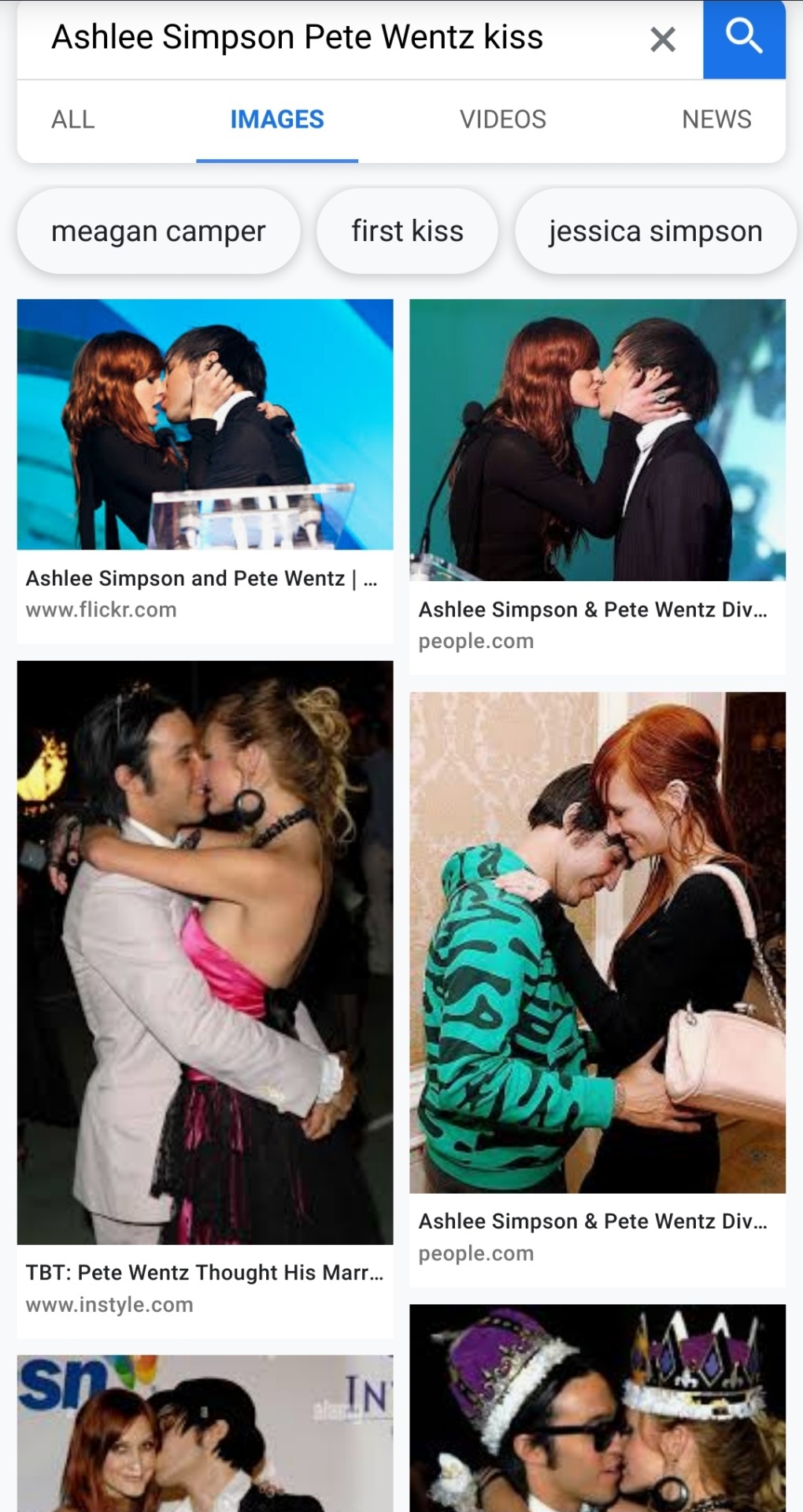Choose the jessica simpson chip
The image size is (803, 1512).
pos(655,232)
